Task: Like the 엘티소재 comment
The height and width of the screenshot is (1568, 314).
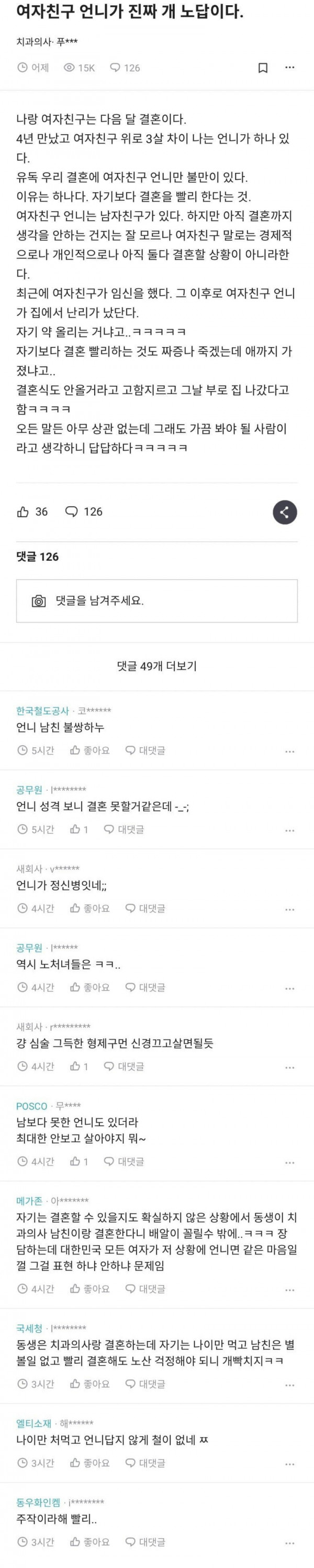Action: click(x=90, y=1463)
